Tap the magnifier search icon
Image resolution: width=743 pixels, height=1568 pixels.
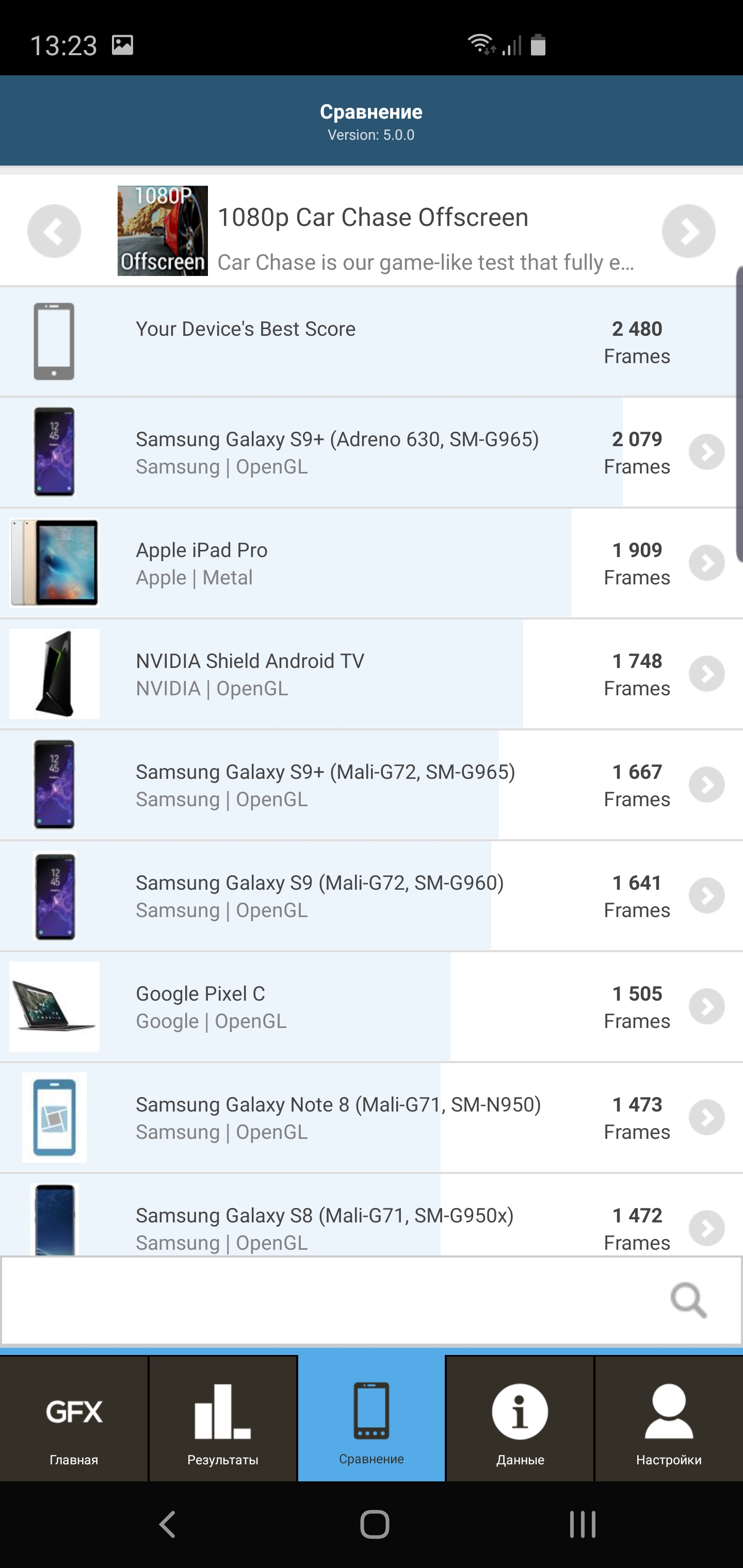click(x=688, y=1301)
